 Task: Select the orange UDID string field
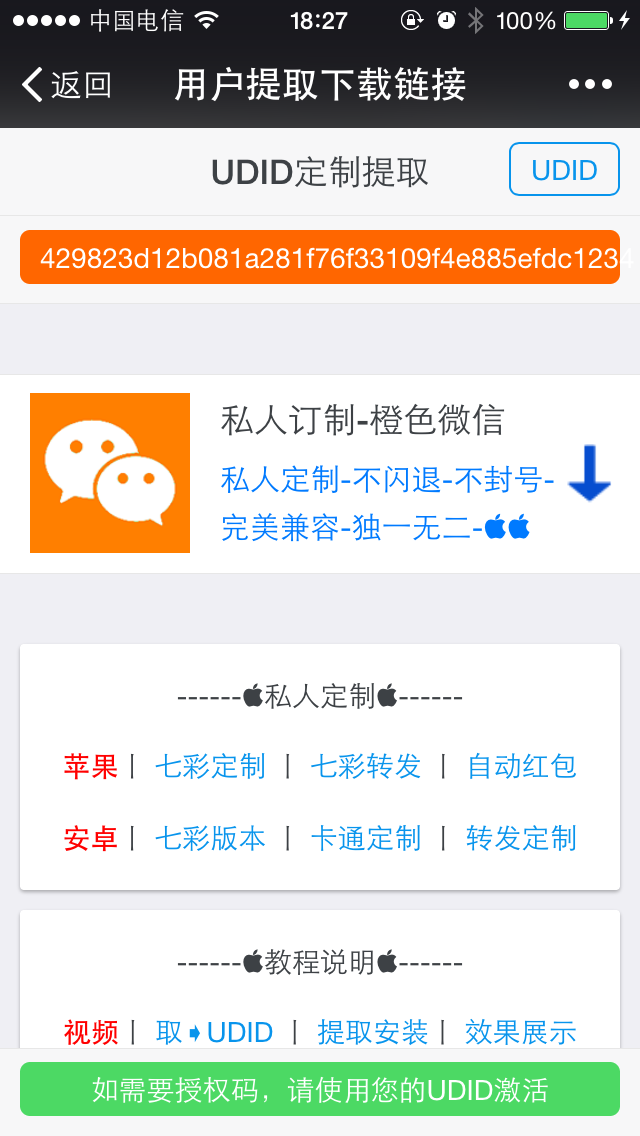pos(320,258)
